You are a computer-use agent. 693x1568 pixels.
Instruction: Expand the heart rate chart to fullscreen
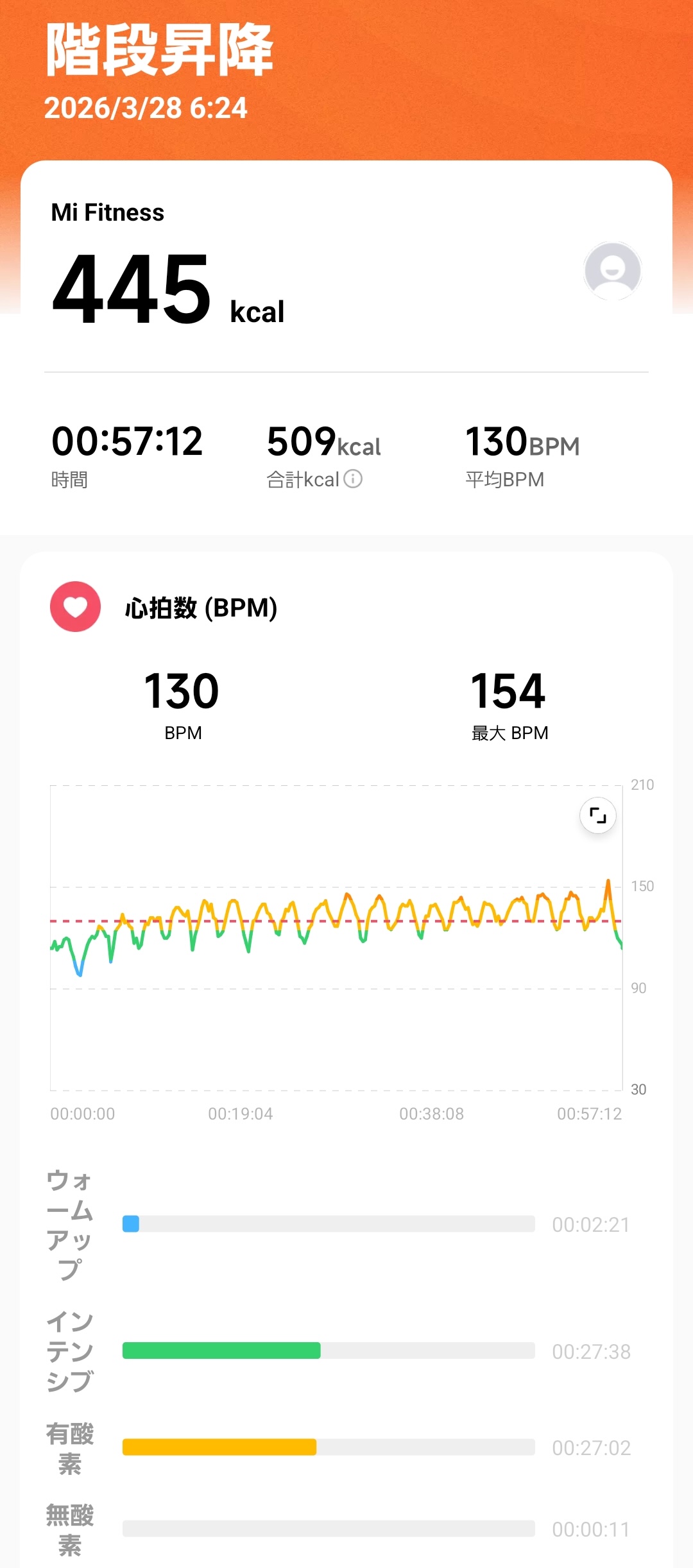(x=597, y=815)
